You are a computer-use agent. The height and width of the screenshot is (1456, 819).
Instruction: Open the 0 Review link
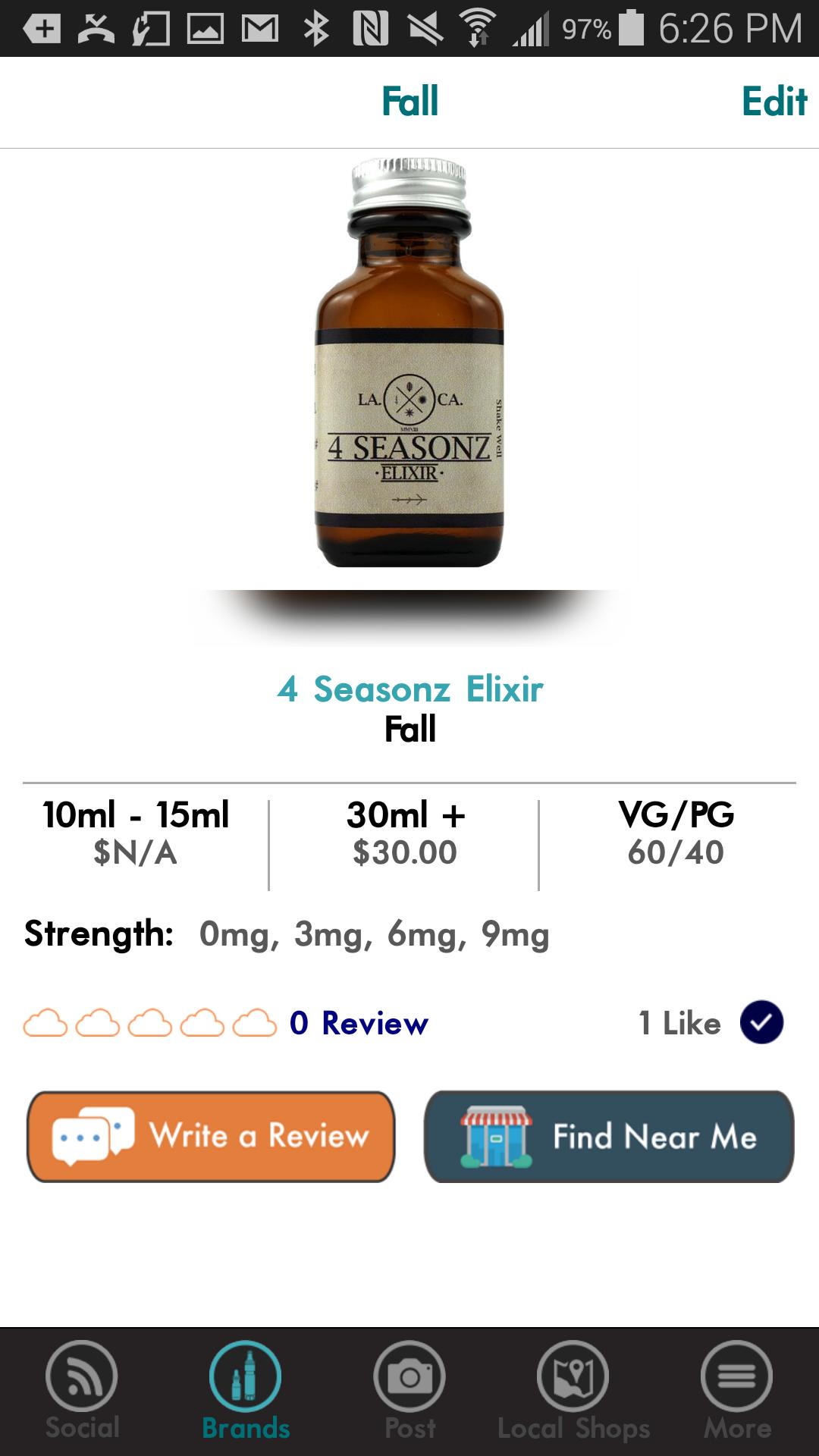(x=359, y=1023)
